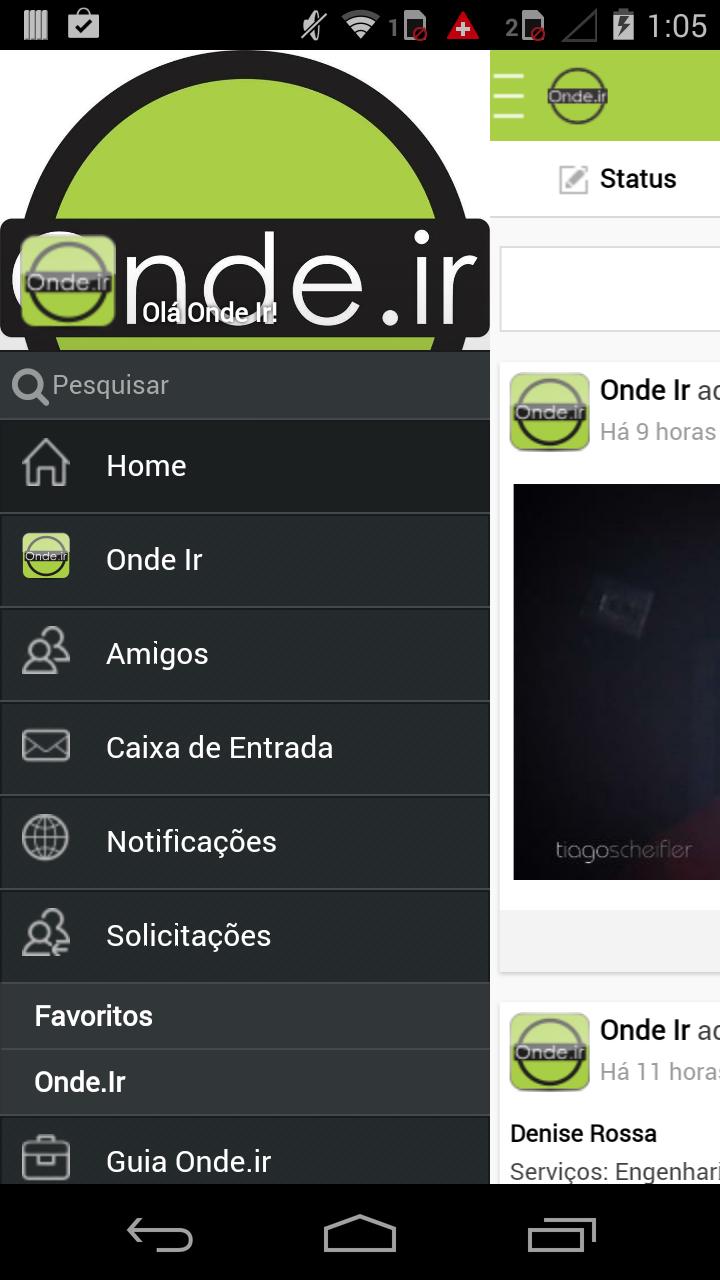Viewport: 720px width, 1280px height.
Task: Expand the Favoritos section
Action: point(92,1016)
